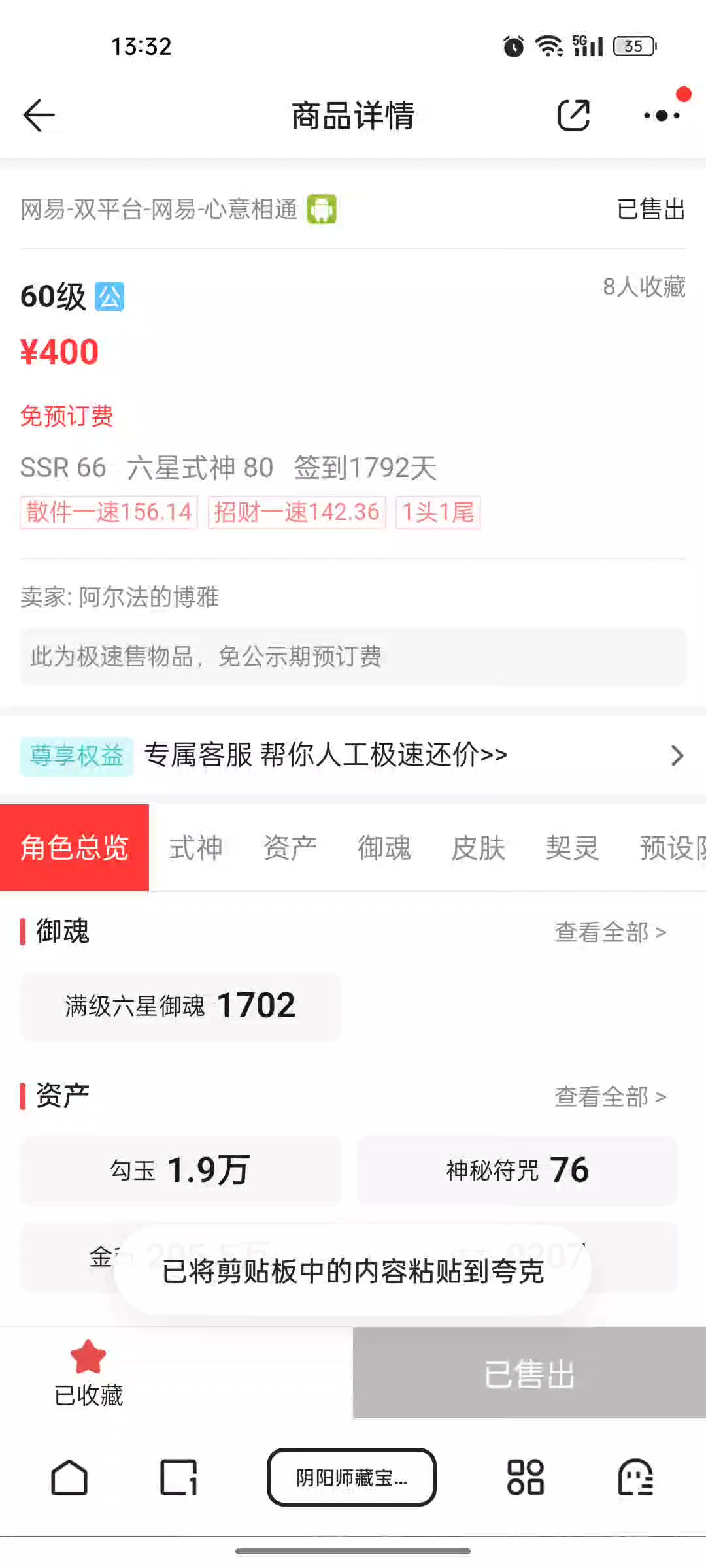Go to browser home page

click(x=69, y=1478)
